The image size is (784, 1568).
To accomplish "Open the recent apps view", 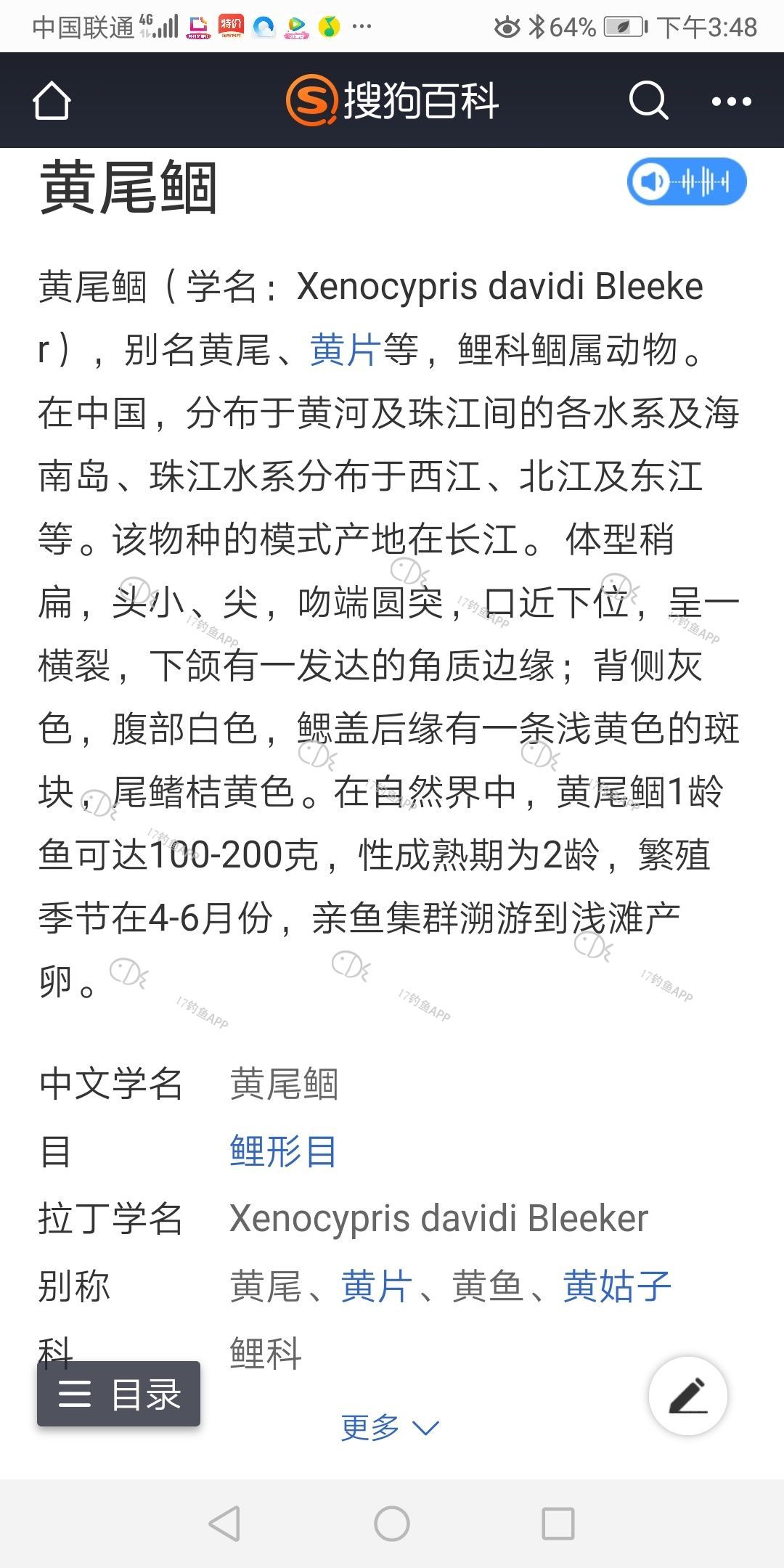I will (558, 1523).
